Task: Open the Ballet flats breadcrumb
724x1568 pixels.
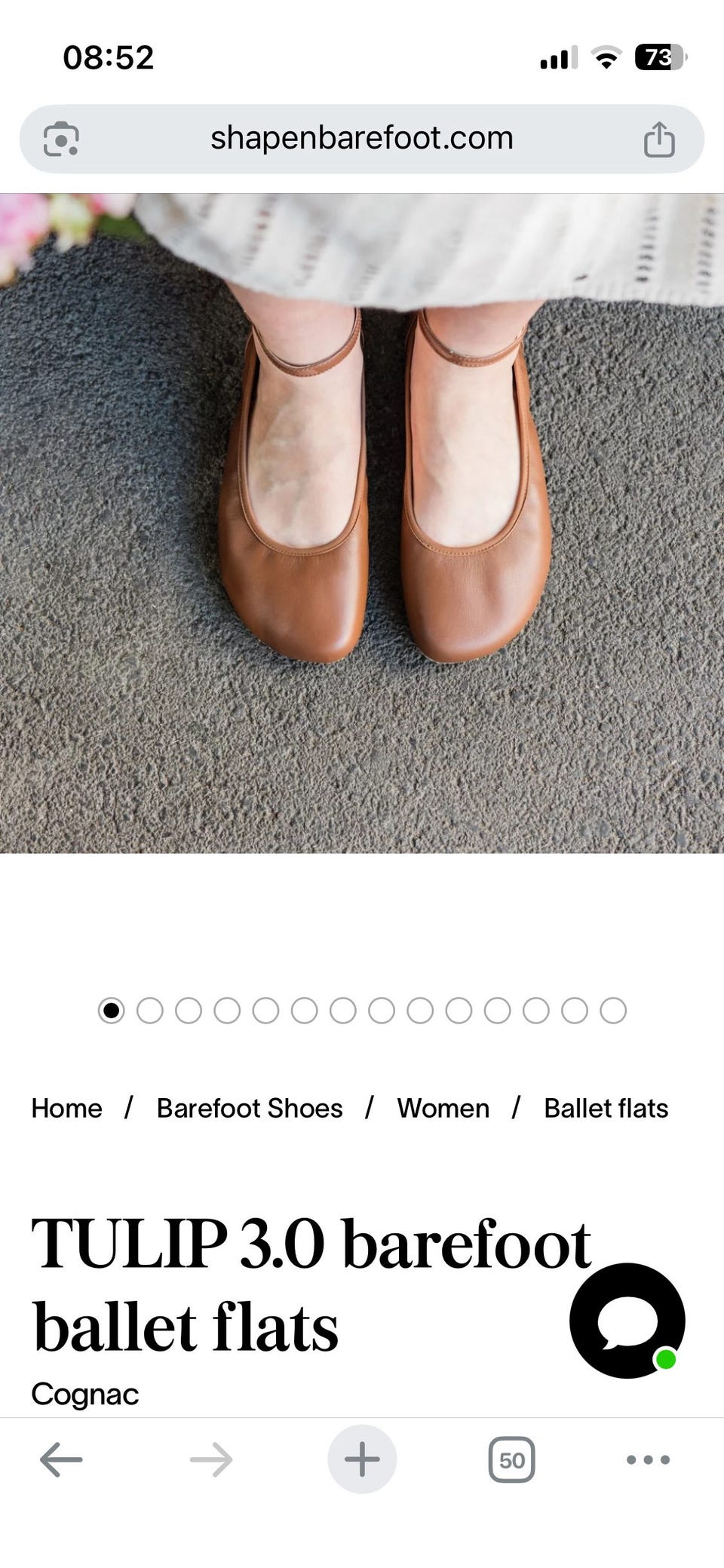Action: pos(606,1108)
